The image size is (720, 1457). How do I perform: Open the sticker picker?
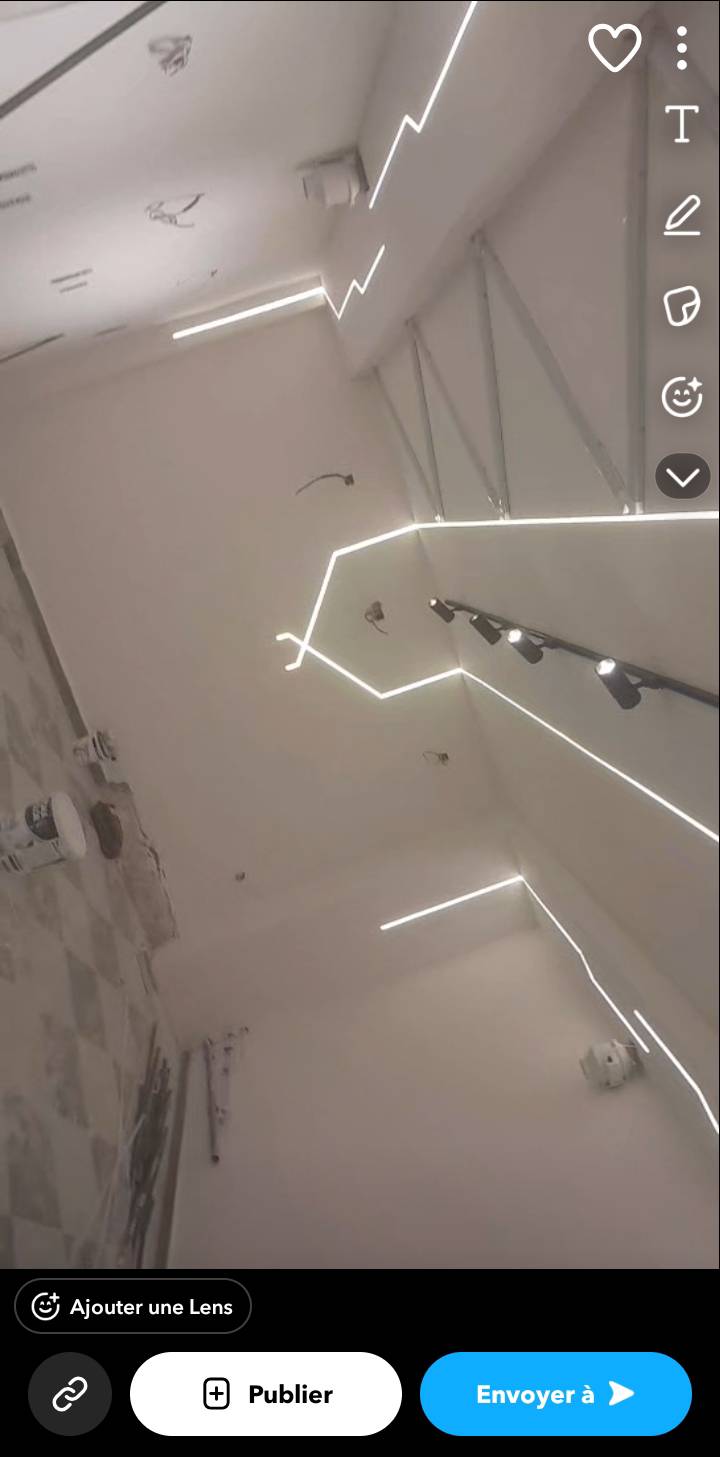pos(682,306)
